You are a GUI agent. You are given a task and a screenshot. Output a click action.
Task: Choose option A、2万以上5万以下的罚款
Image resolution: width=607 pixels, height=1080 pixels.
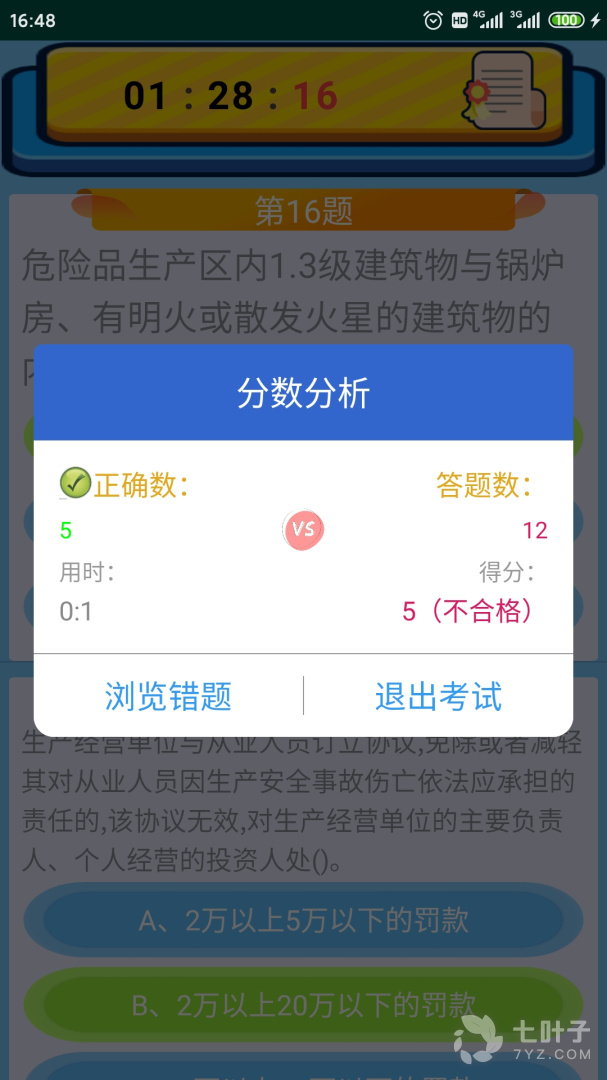[x=303, y=920]
